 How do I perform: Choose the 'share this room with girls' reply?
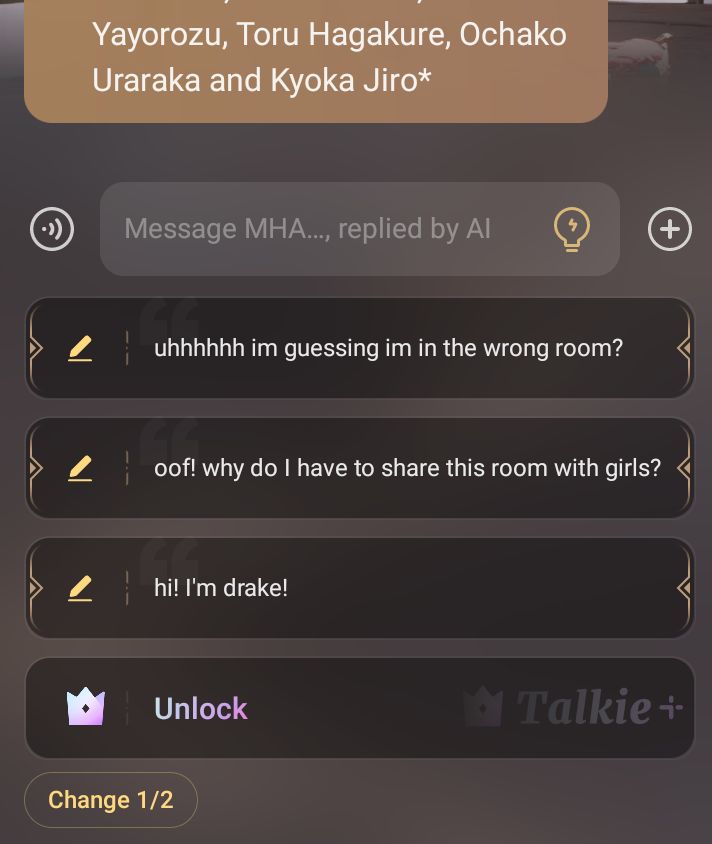pos(407,468)
